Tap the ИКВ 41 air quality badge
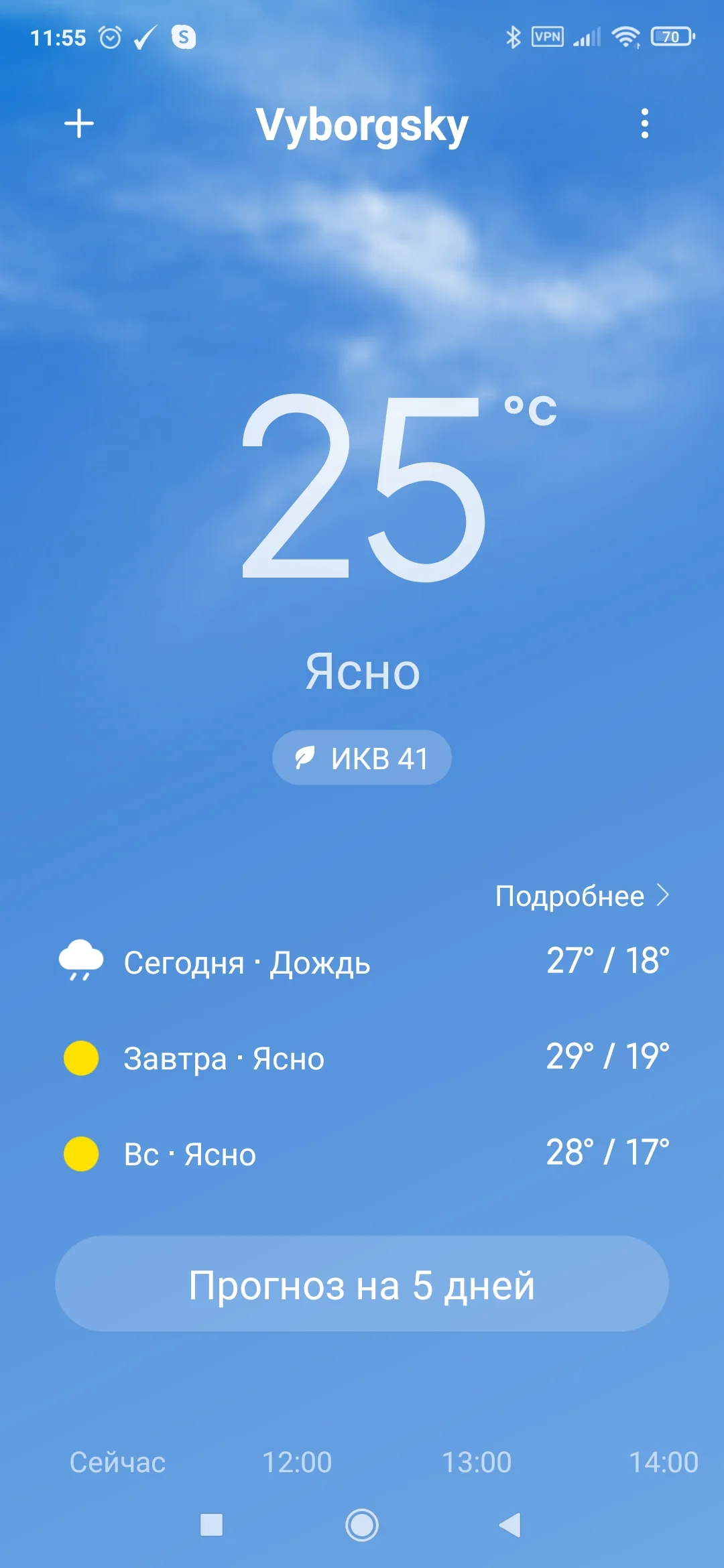 tap(362, 757)
